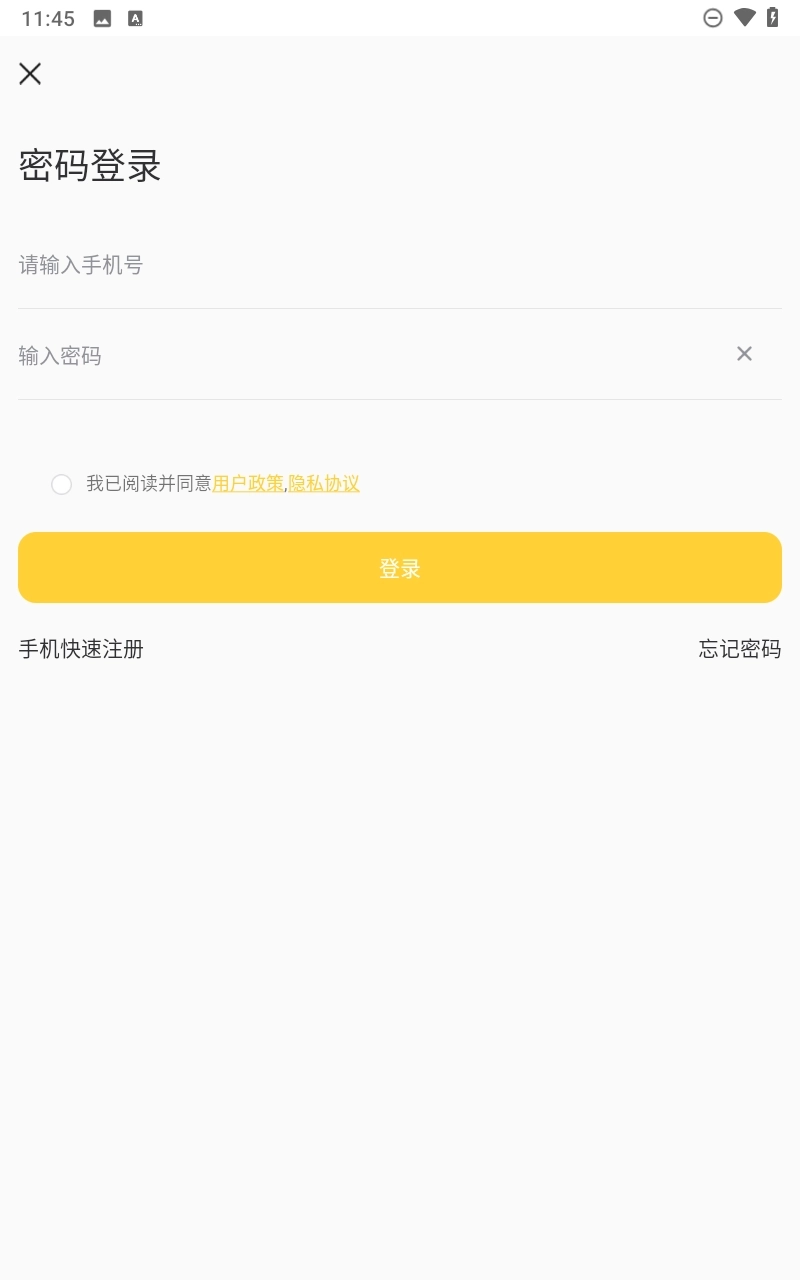
Task: Open the 隐私协议 link
Action: (x=324, y=483)
